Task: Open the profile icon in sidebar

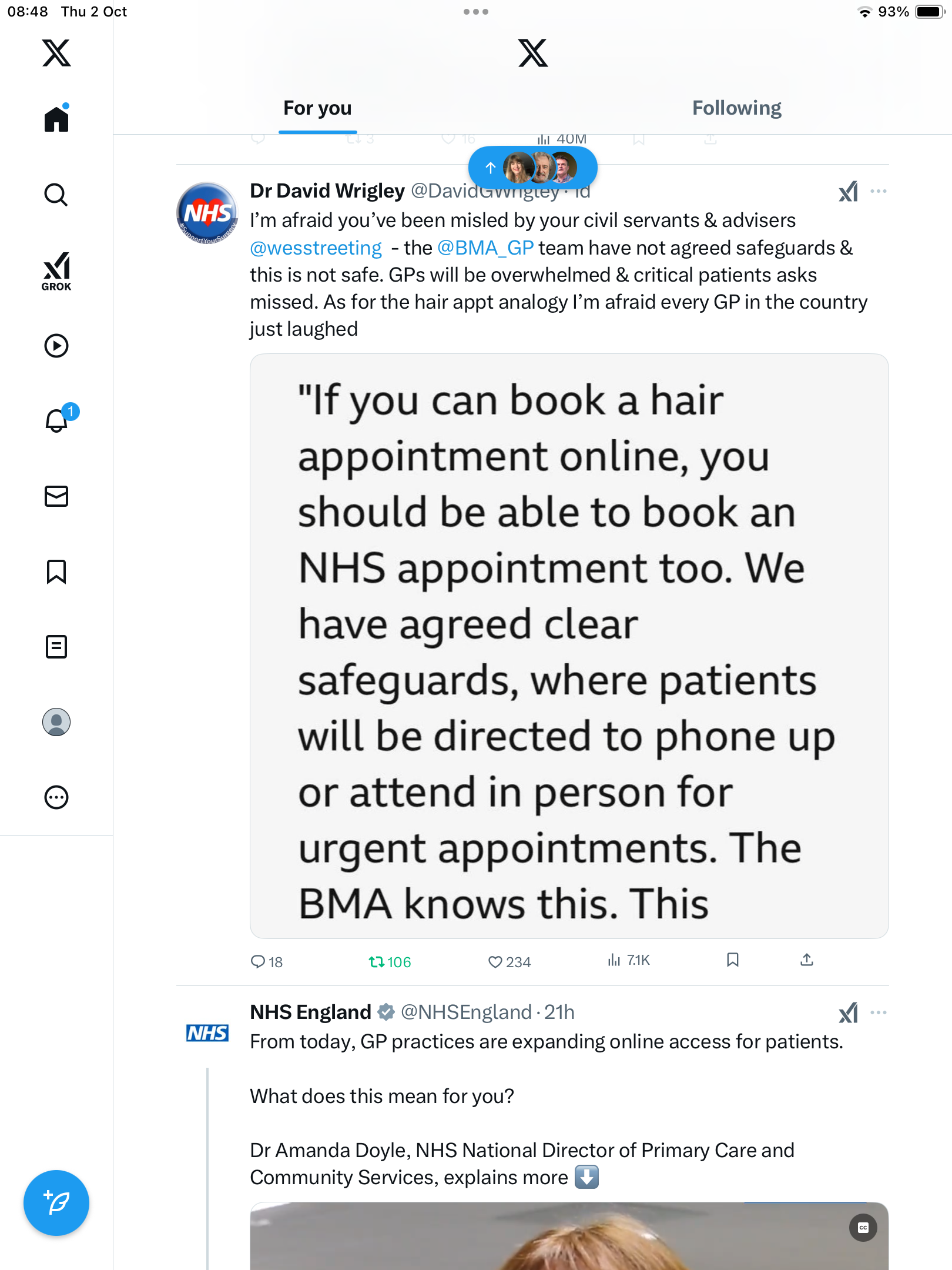Action: point(56,722)
